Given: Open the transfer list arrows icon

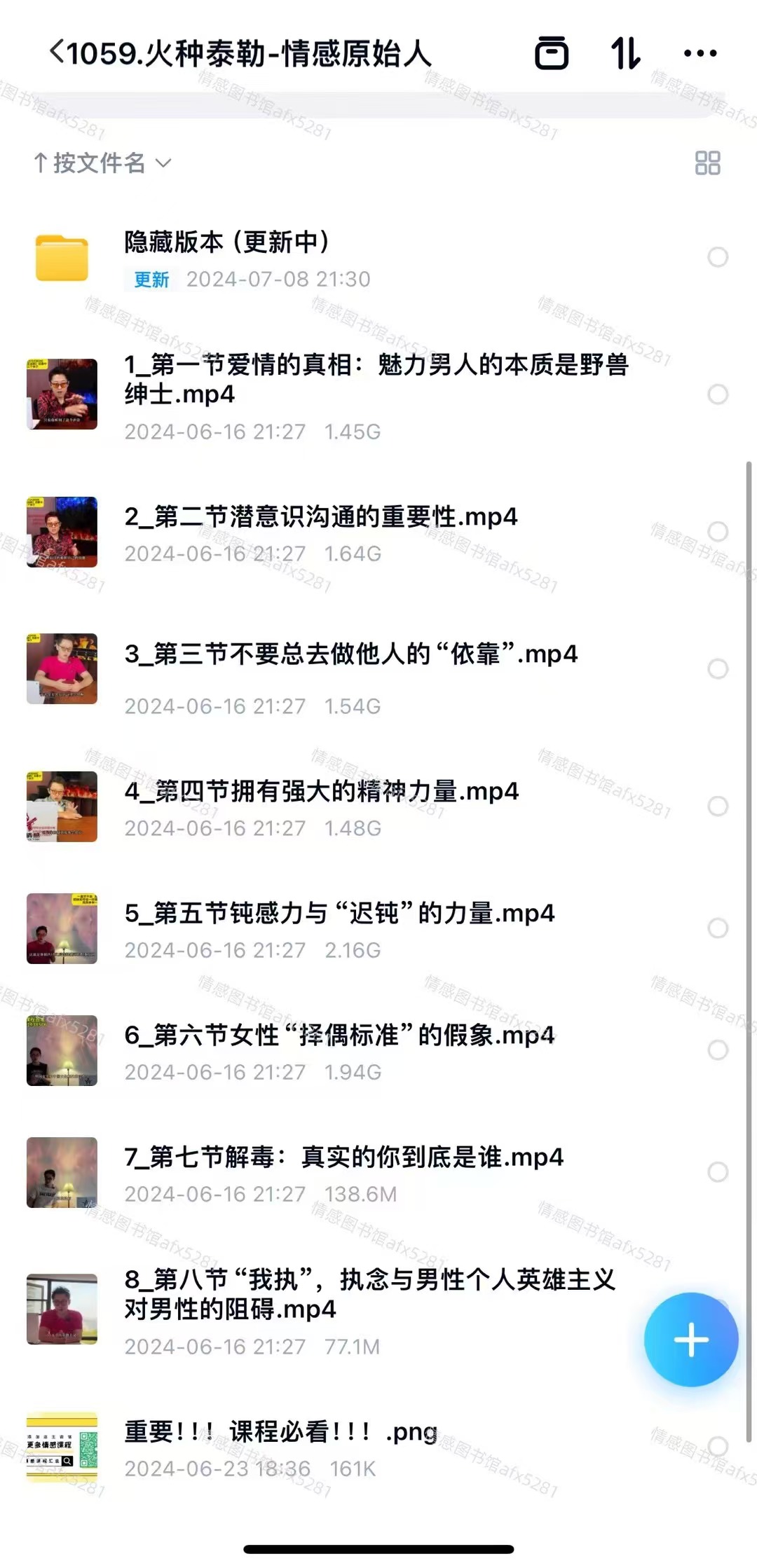Looking at the screenshot, I should [x=625, y=53].
